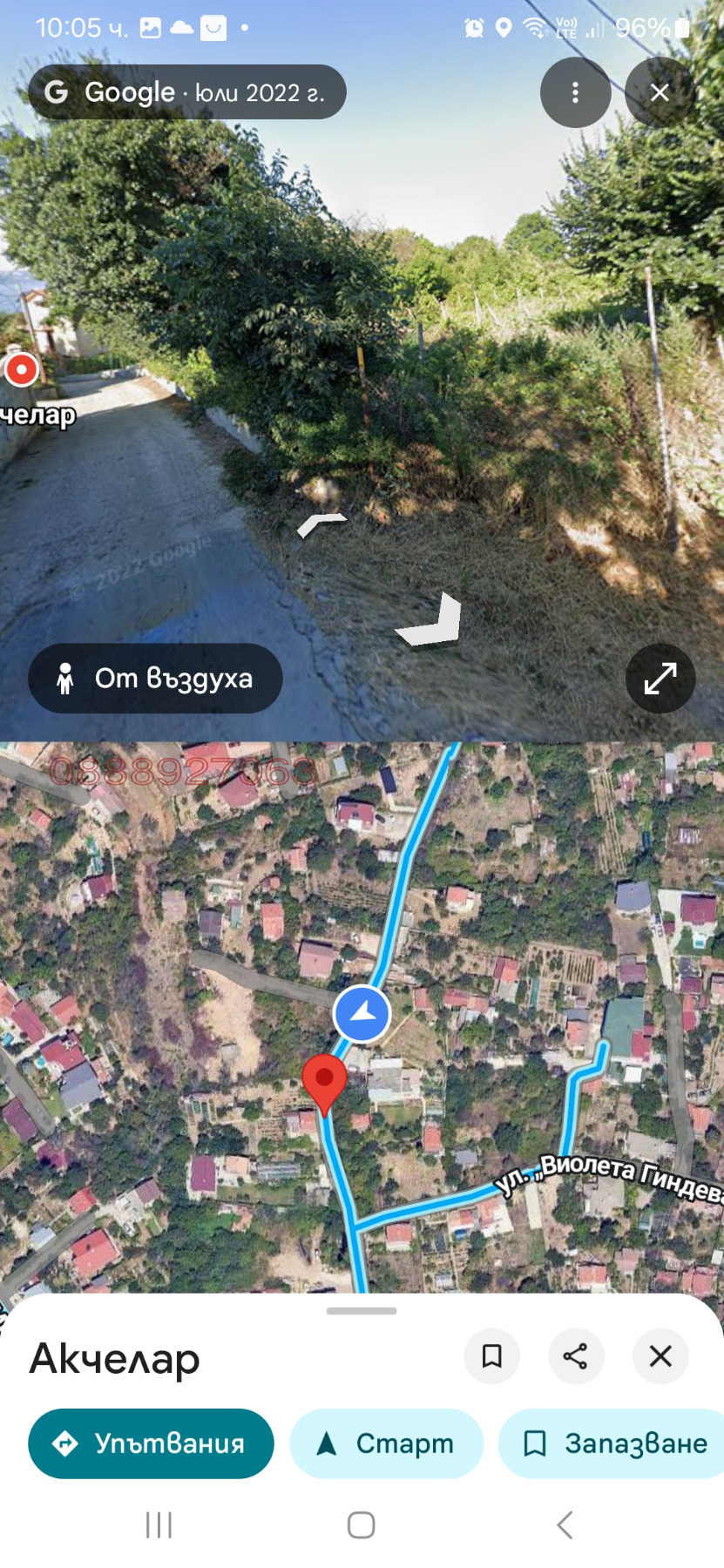The image size is (724, 1568).
Task: Exit Street View with the top-right X
Action: 660,92
